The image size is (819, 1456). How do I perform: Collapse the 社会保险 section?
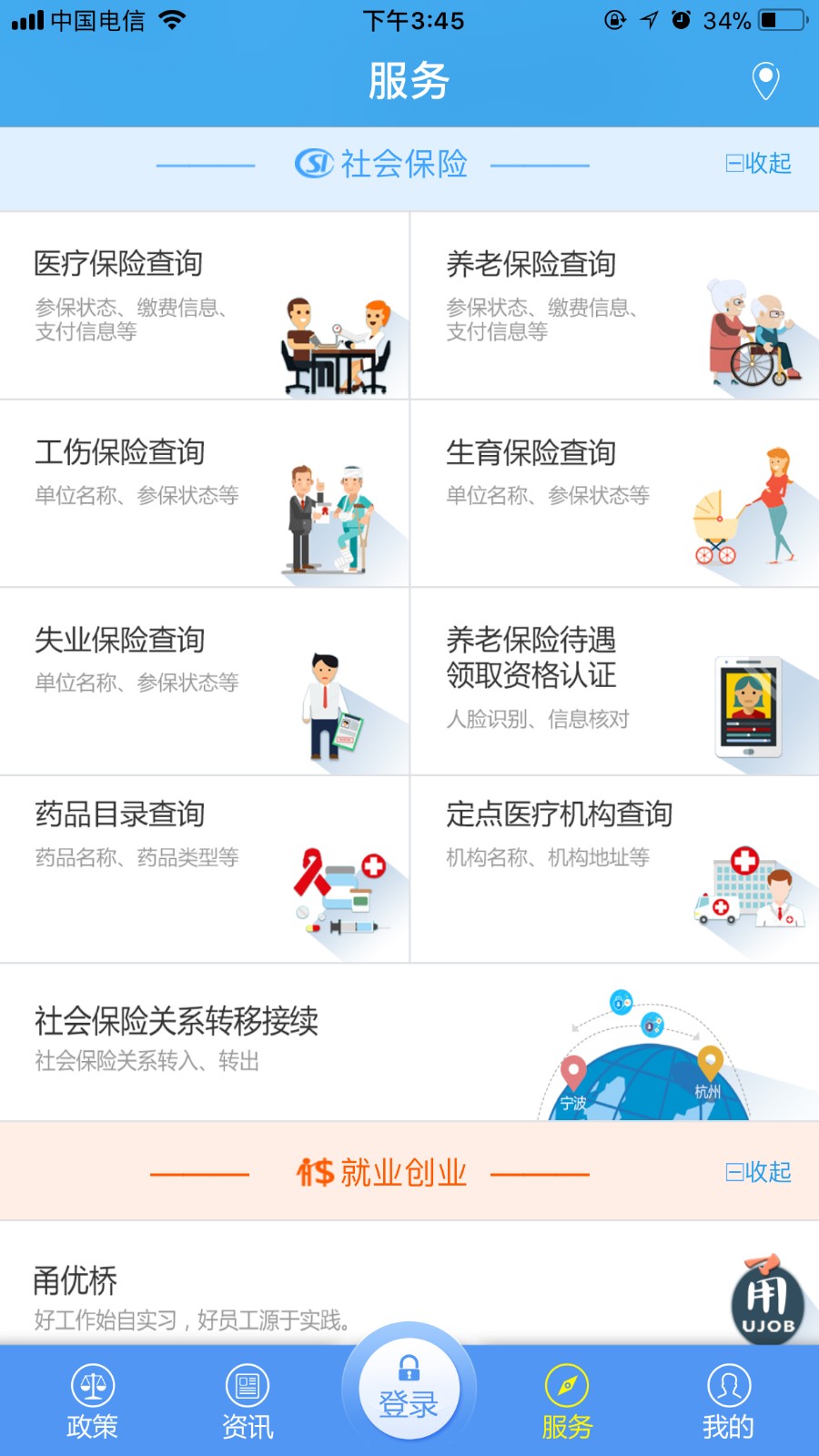(758, 164)
